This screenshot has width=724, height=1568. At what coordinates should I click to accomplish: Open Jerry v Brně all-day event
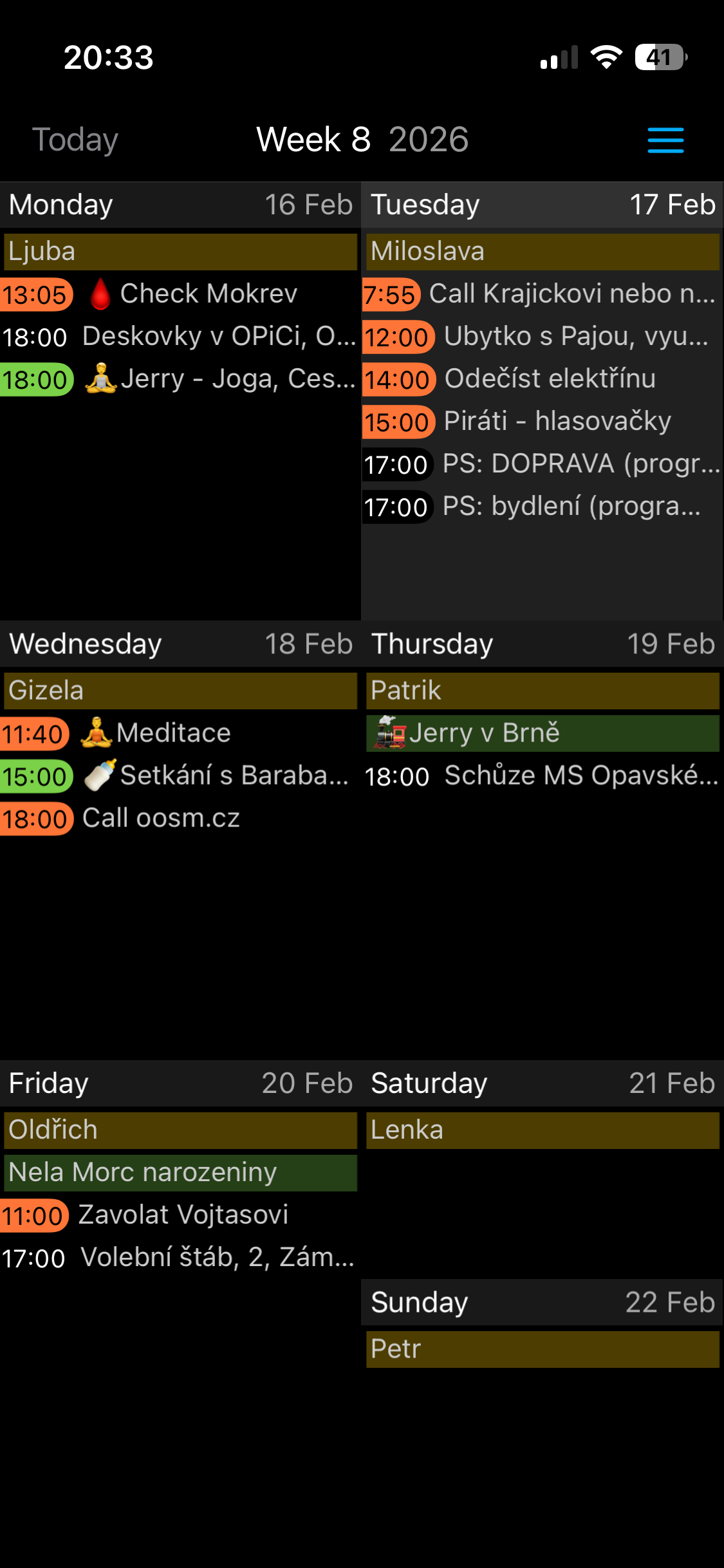pos(542,733)
